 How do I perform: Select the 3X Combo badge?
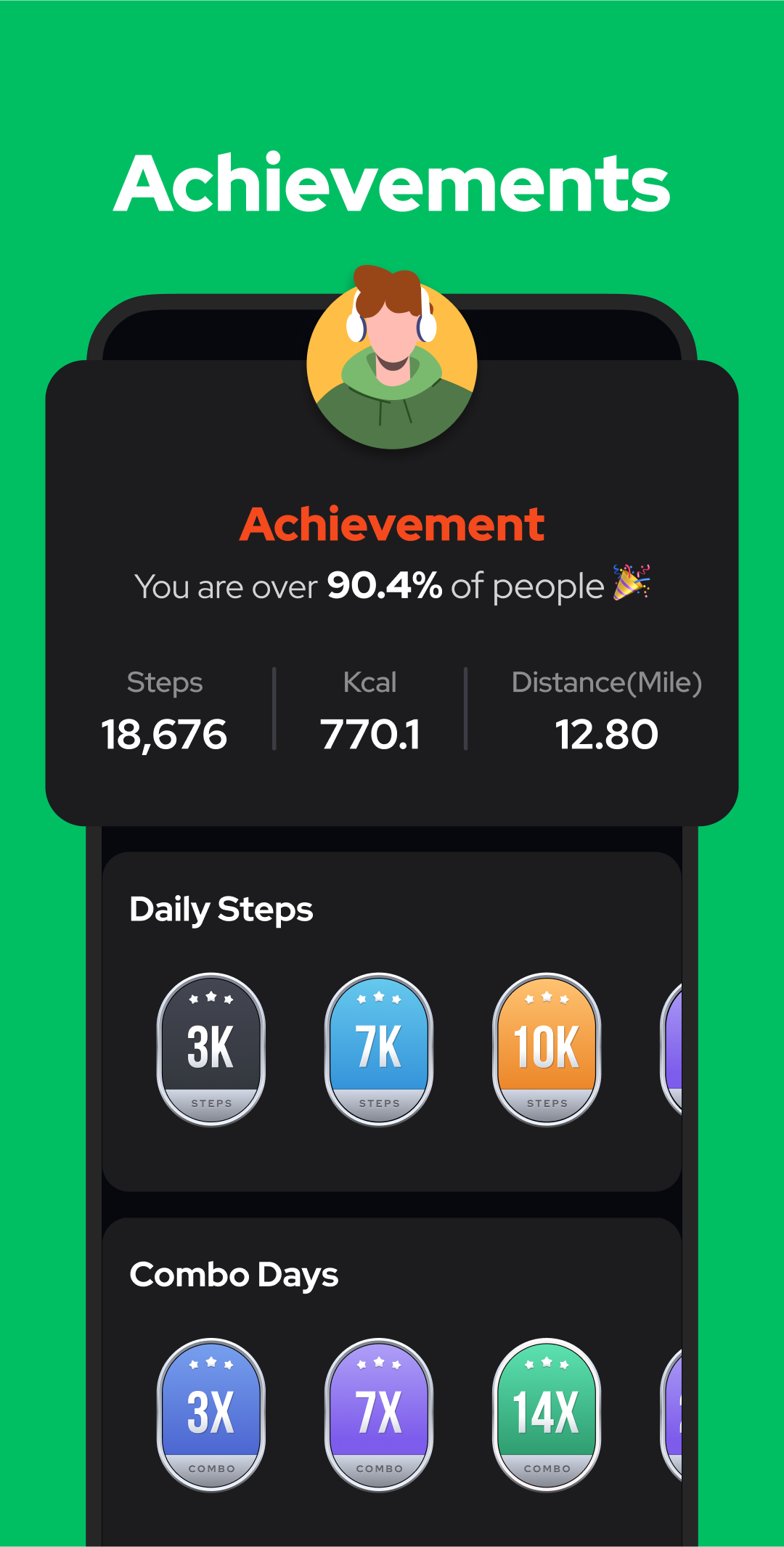(x=211, y=1416)
